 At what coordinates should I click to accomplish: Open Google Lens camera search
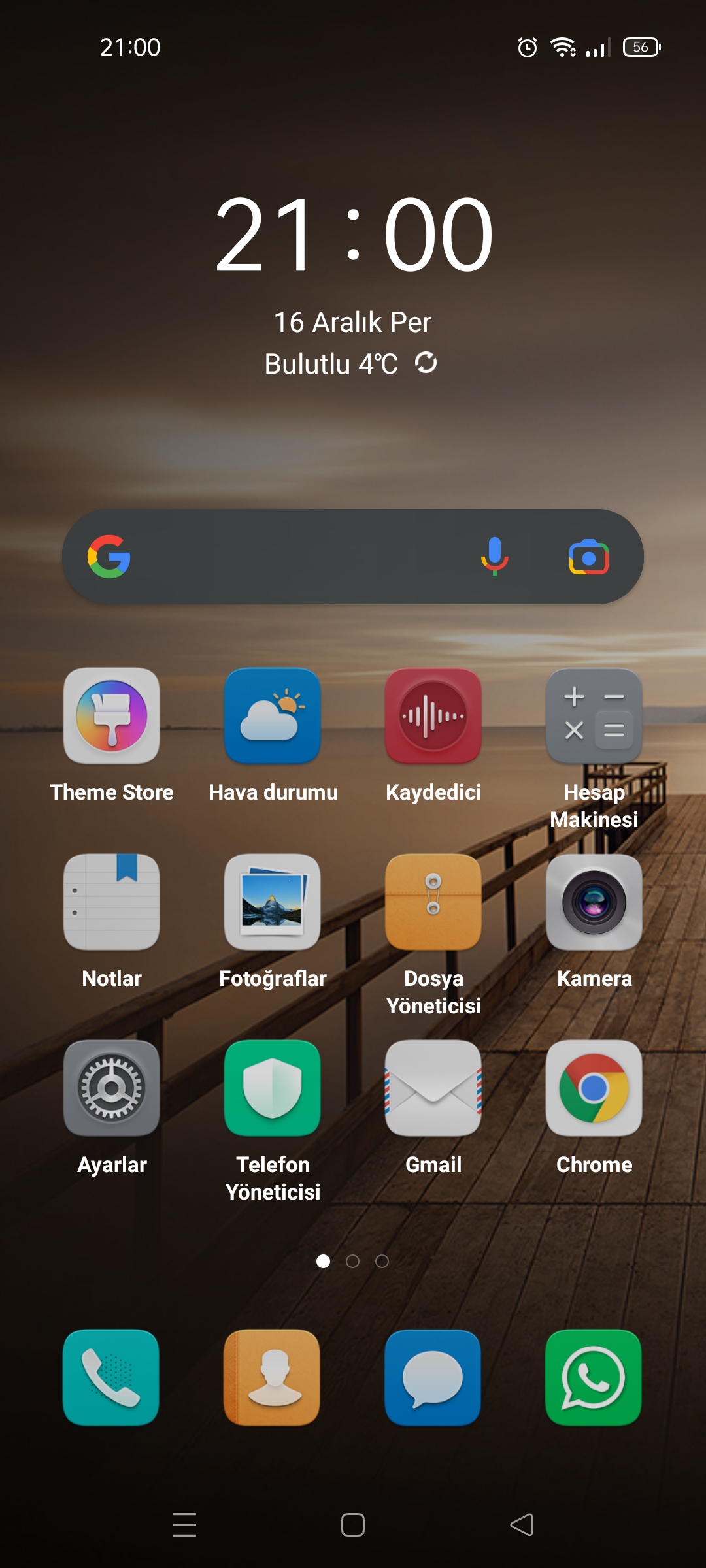[588, 557]
